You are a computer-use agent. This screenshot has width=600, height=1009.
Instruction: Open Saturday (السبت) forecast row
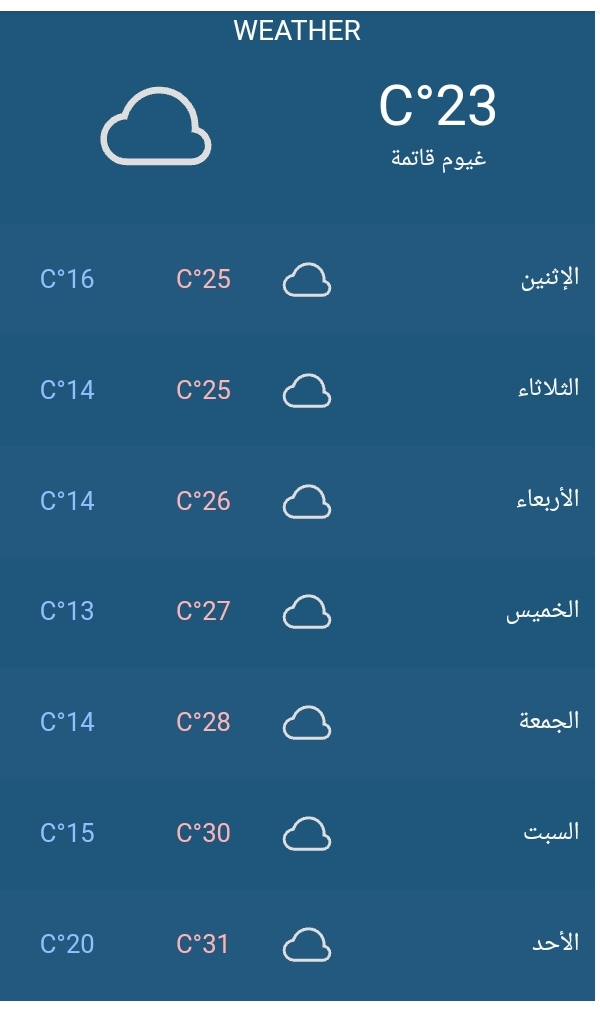[x=297, y=834]
